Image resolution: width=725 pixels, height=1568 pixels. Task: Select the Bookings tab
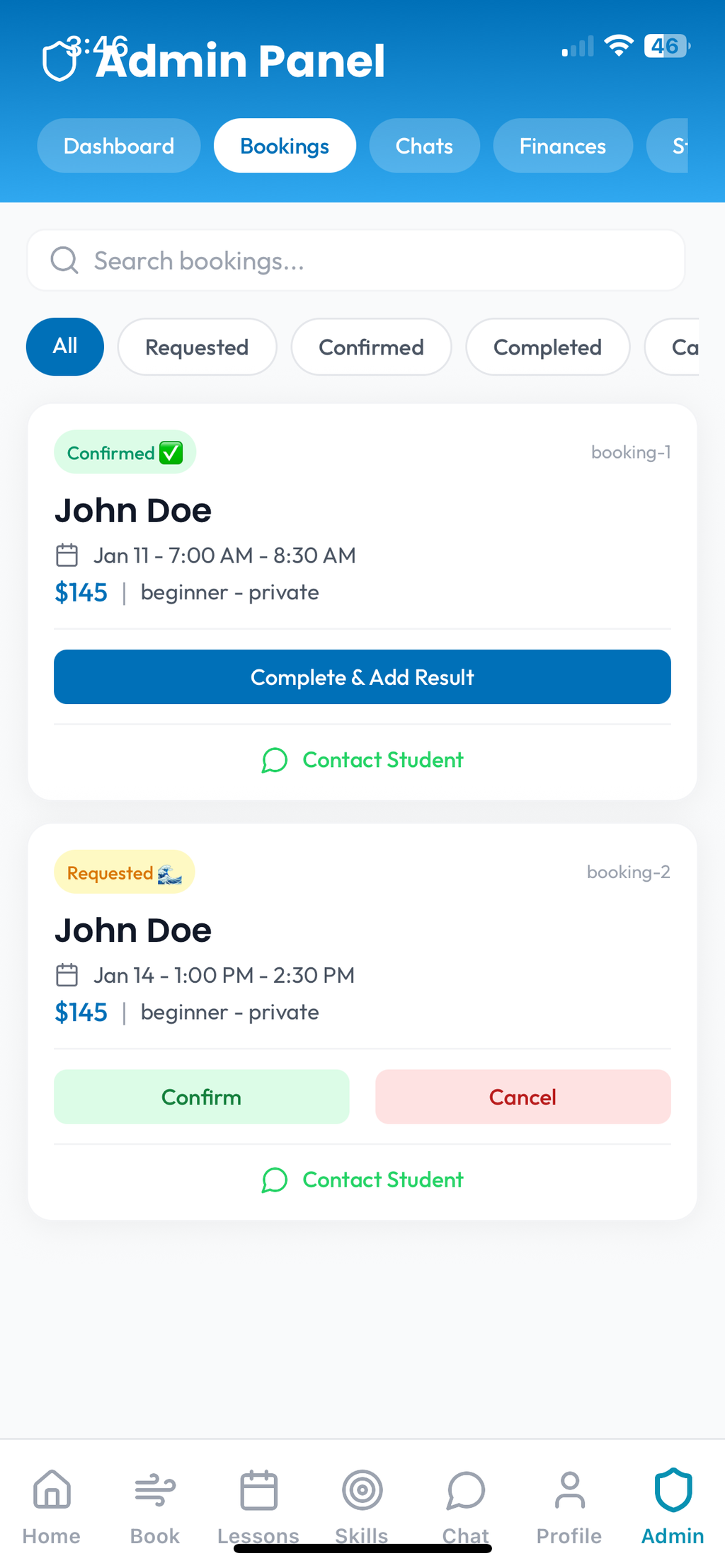tap(285, 146)
